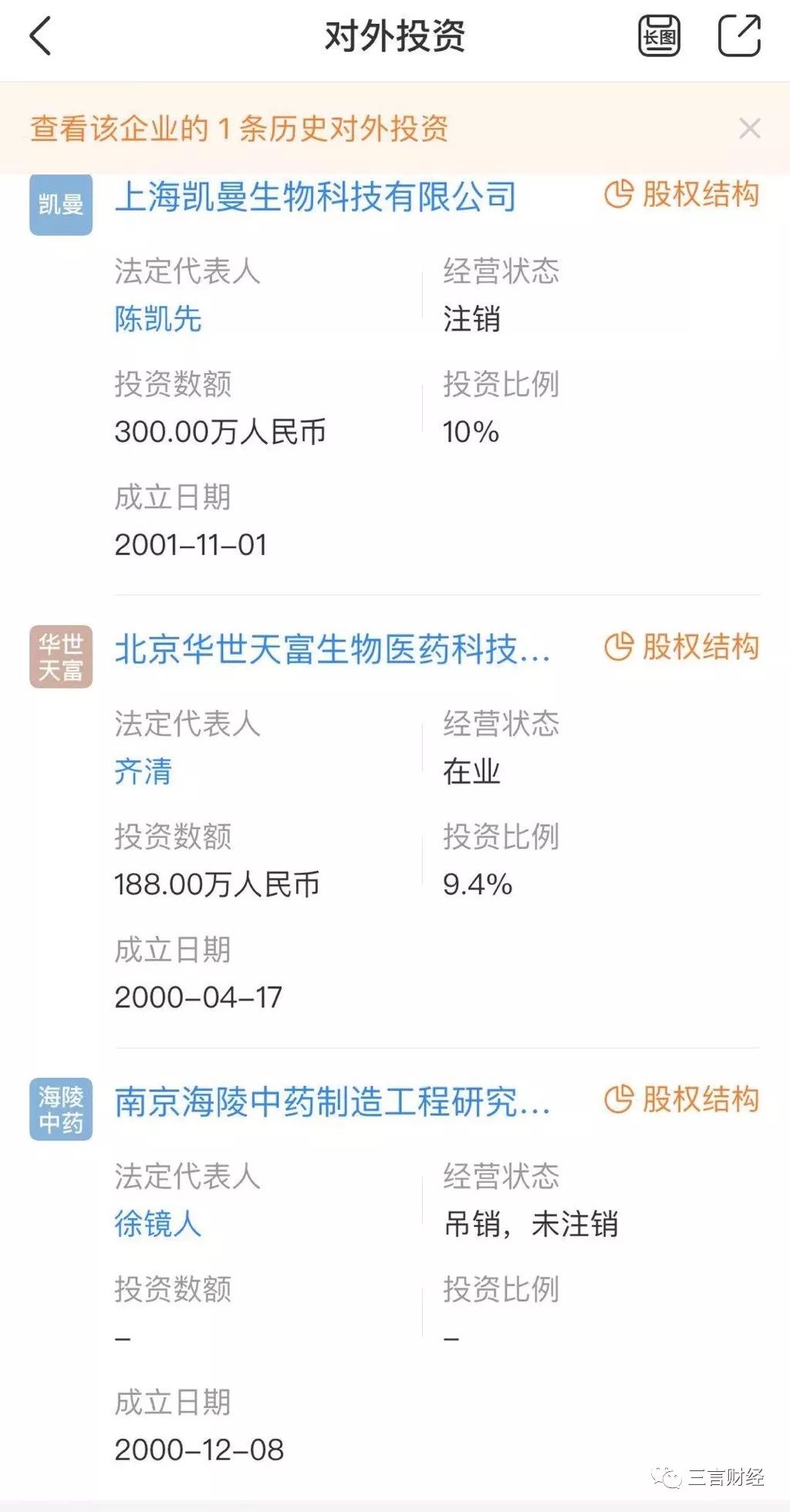The image size is (790, 1512).
Task: Go back using the top-left arrow
Action: 40,36
